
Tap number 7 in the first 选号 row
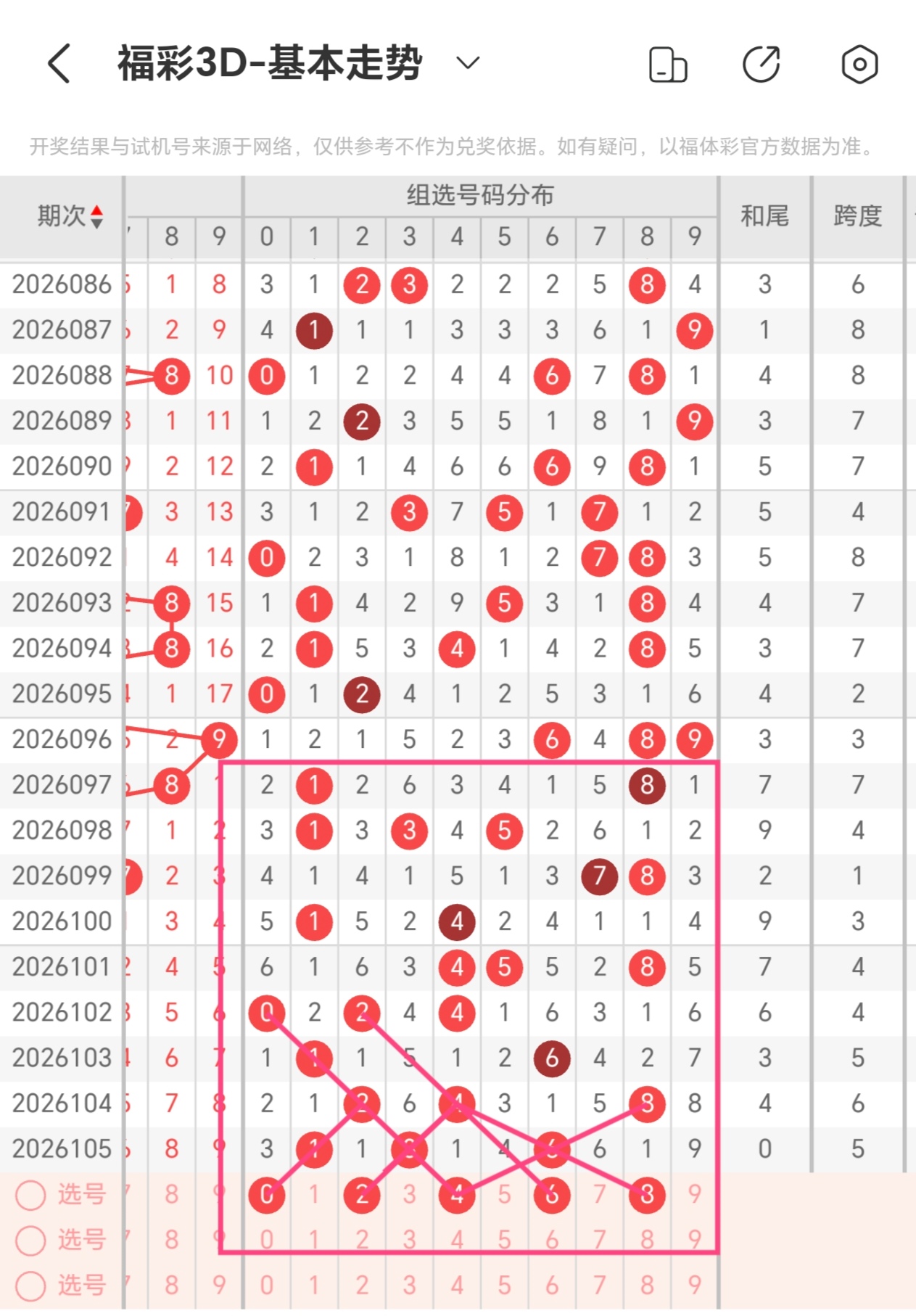599,1193
